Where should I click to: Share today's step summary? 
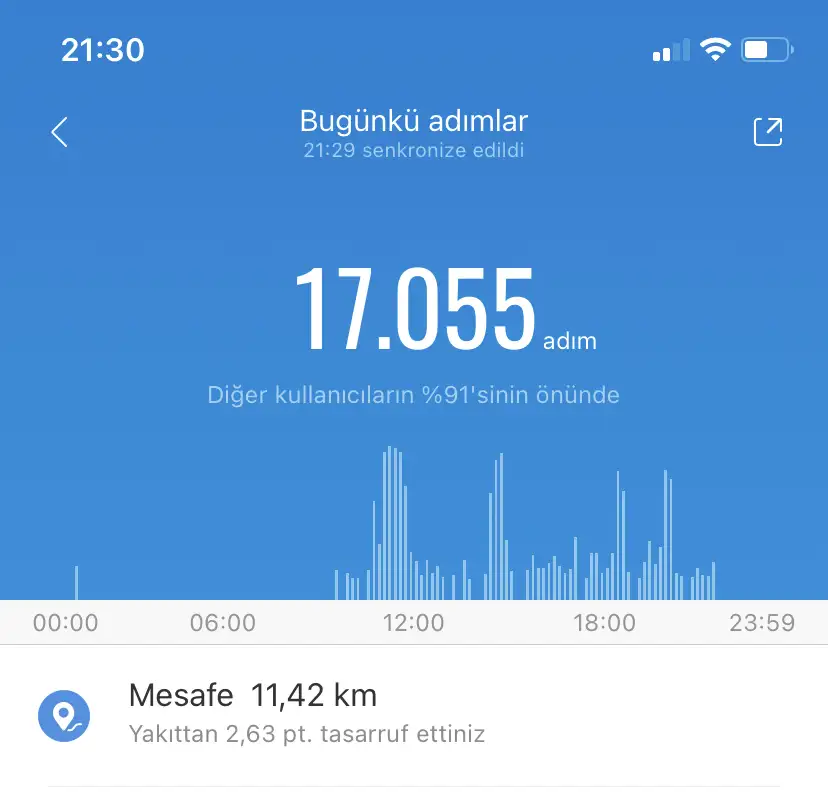point(767,133)
